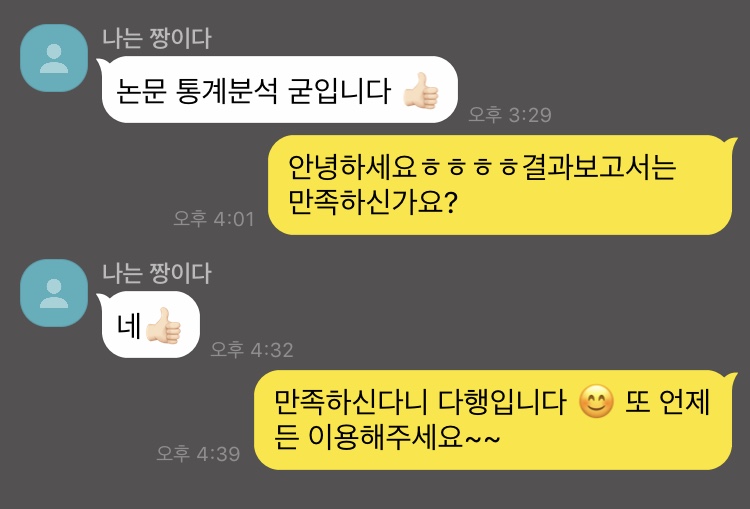Open the profile avatar beside the '논문 통계분석 굳입니다' message

[54, 58]
